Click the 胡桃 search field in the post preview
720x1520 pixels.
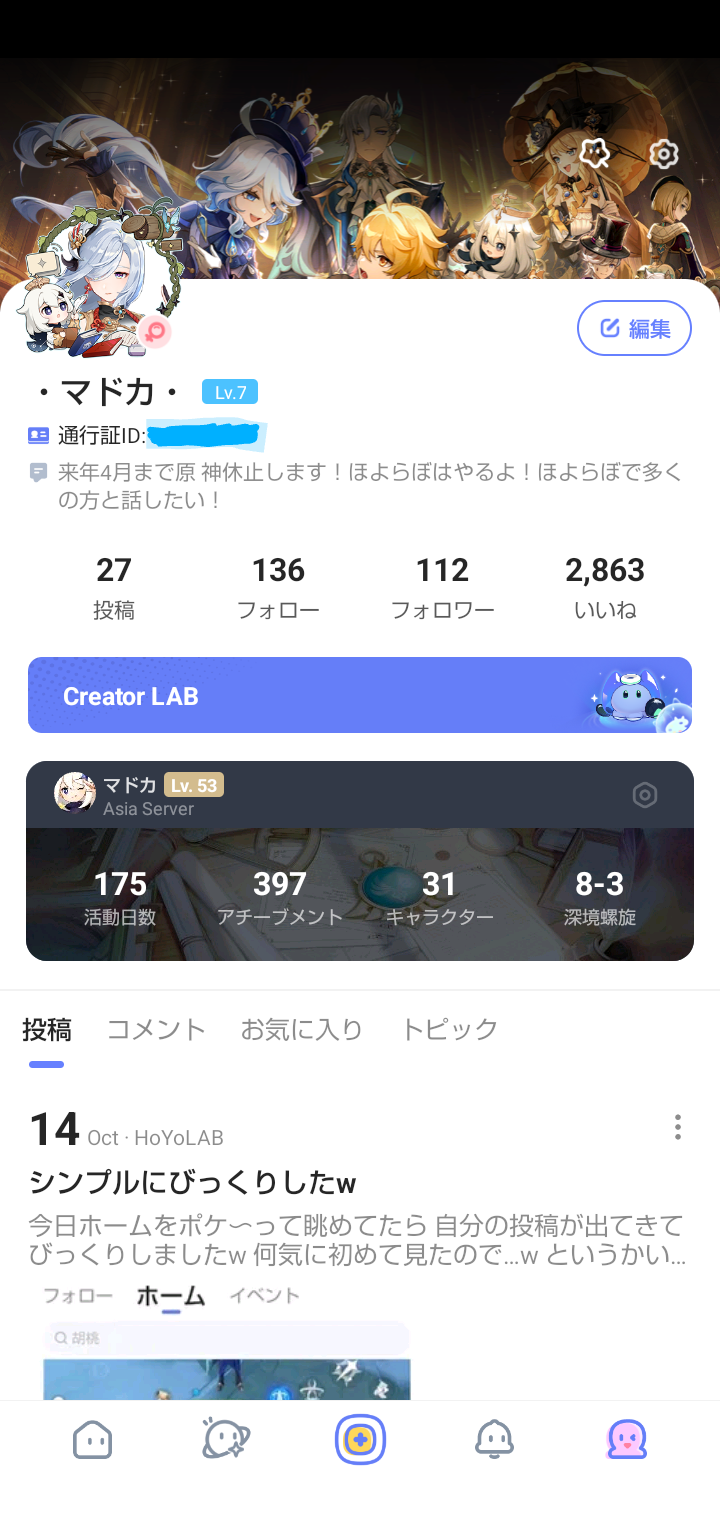pyautogui.click(x=225, y=1336)
